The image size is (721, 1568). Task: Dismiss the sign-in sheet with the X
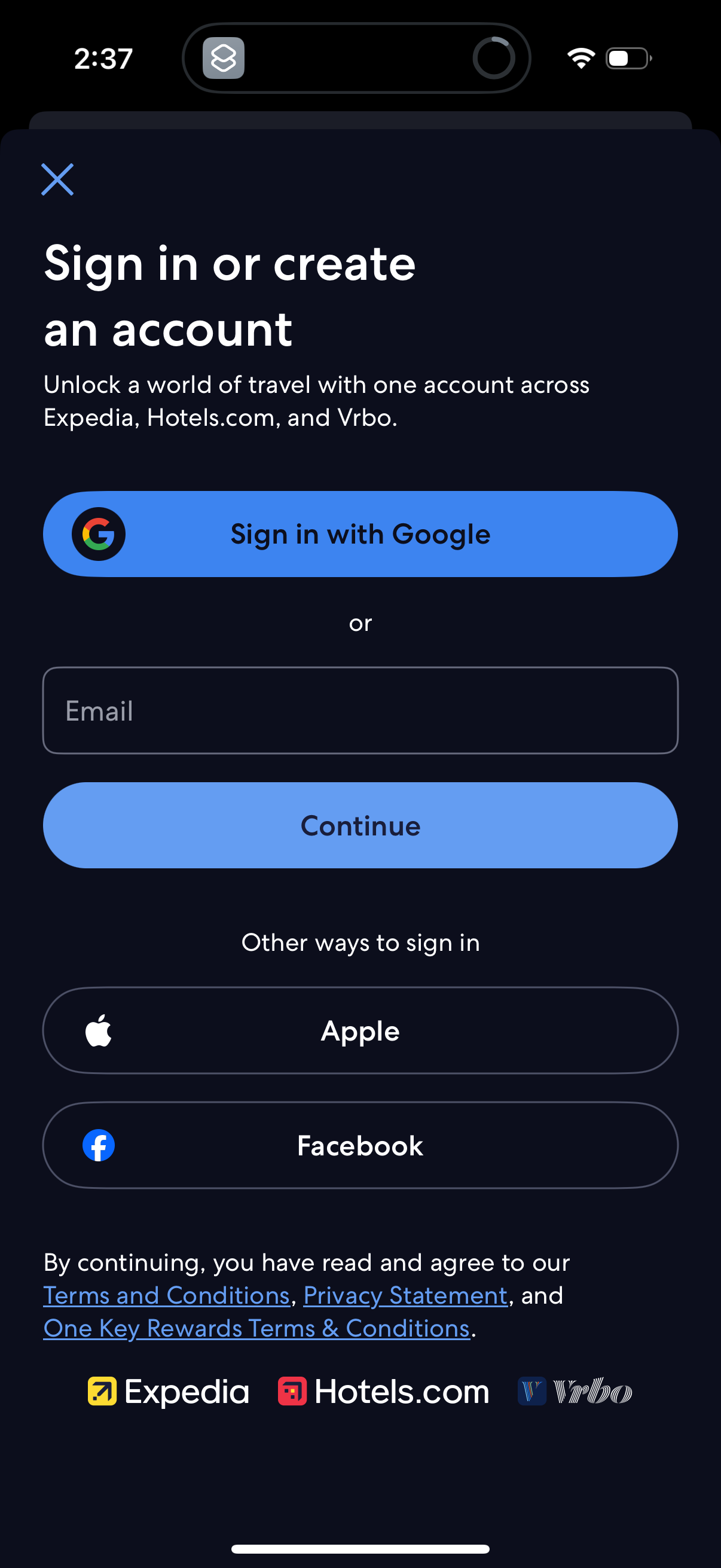coord(58,179)
